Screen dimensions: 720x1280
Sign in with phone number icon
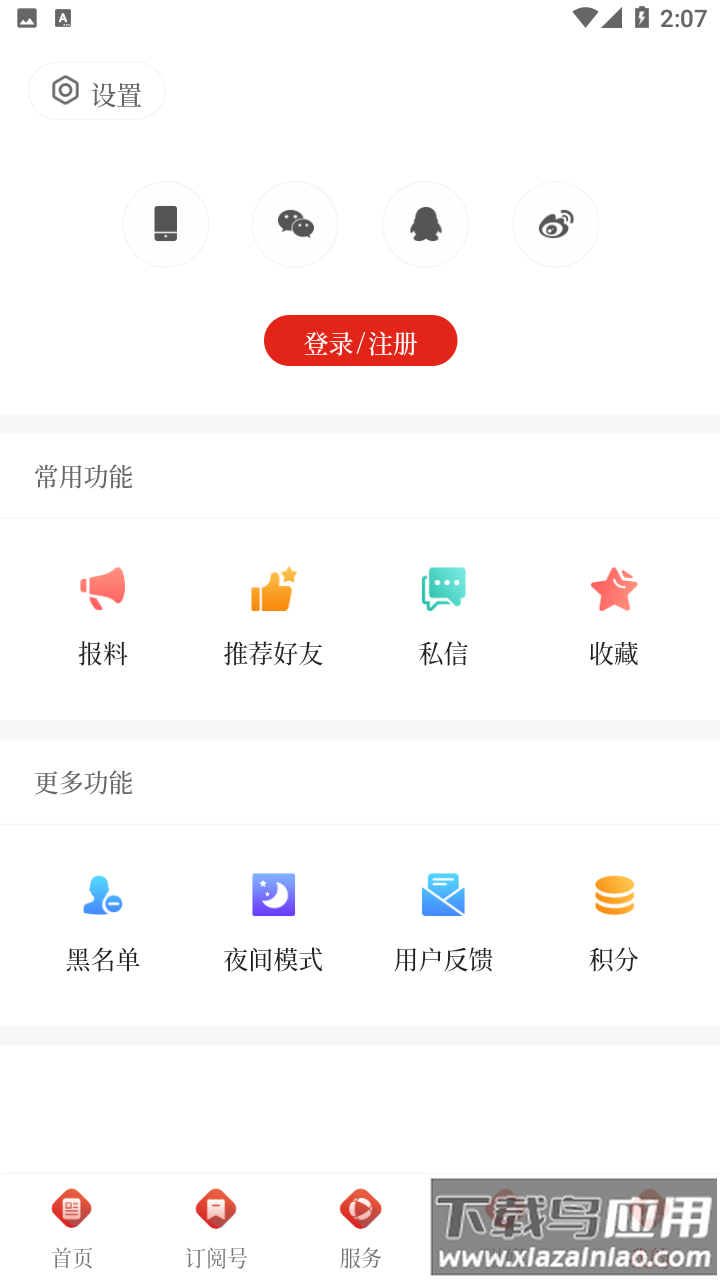click(166, 224)
